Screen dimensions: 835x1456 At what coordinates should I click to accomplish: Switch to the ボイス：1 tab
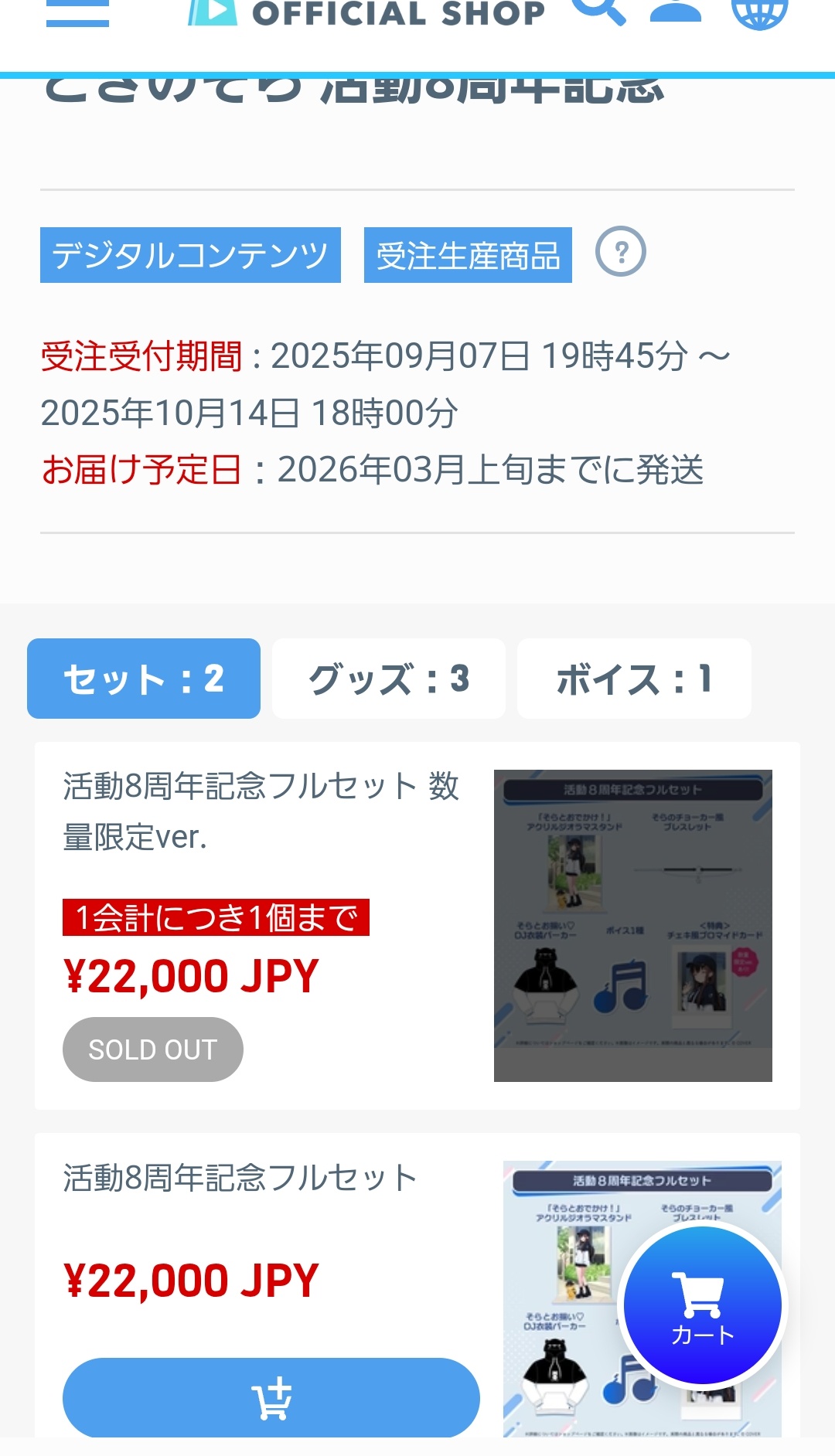[634, 679]
